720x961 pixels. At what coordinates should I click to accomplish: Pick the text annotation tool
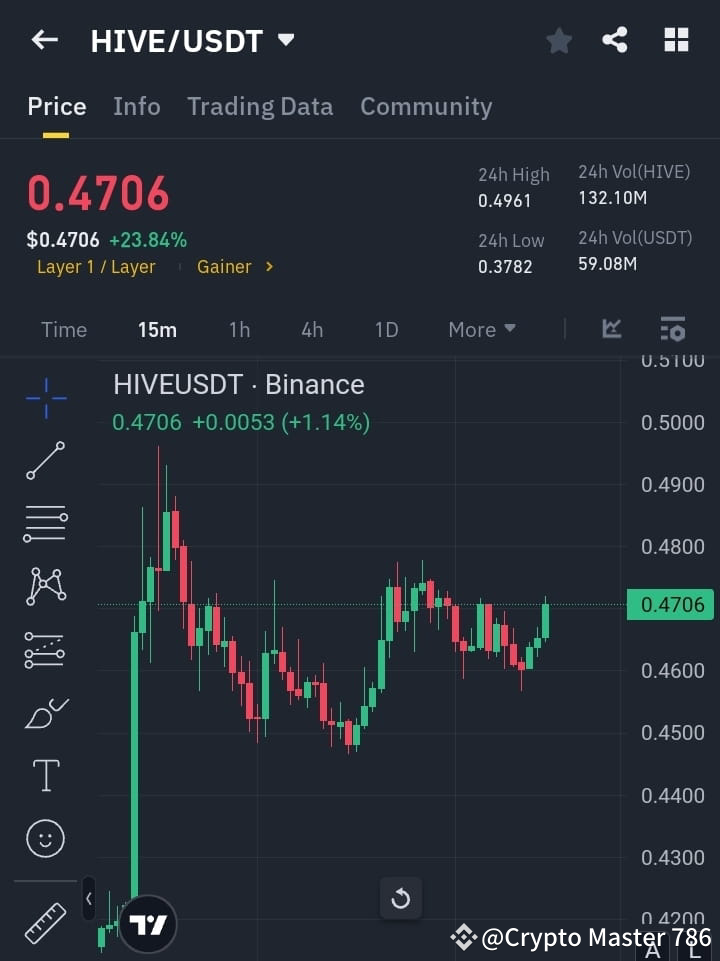click(x=44, y=775)
